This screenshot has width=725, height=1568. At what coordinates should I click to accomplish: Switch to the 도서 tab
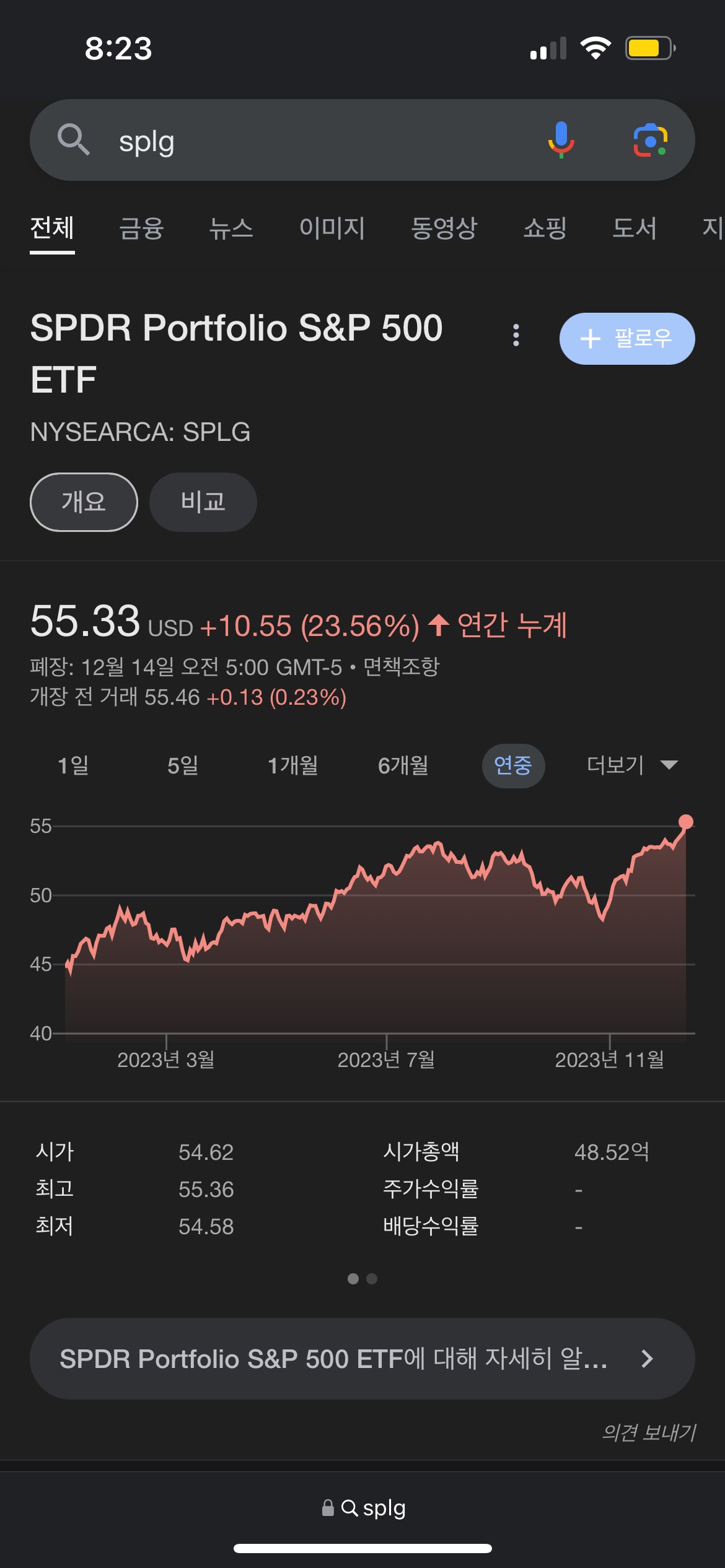pyautogui.click(x=634, y=228)
